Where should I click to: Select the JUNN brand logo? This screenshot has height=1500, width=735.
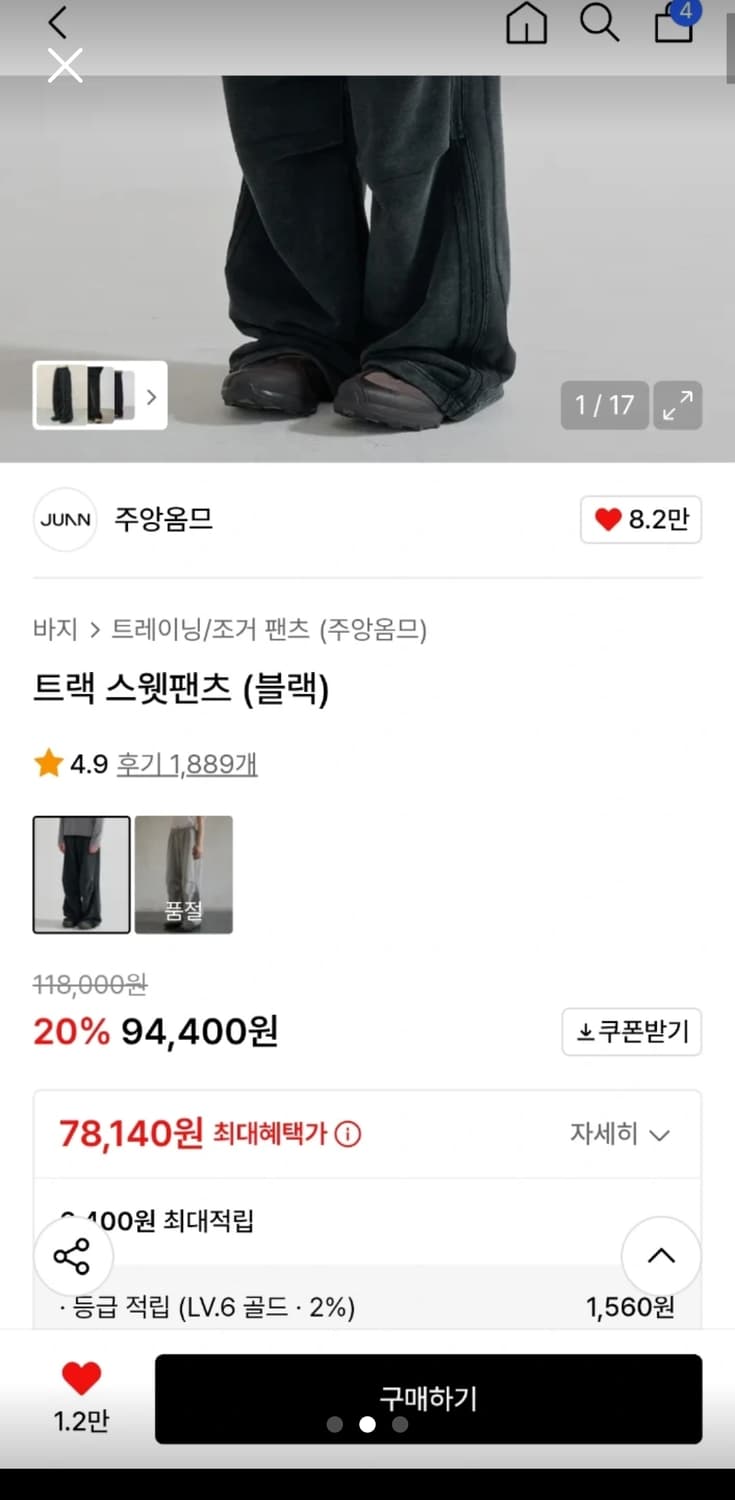(x=64, y=519)
